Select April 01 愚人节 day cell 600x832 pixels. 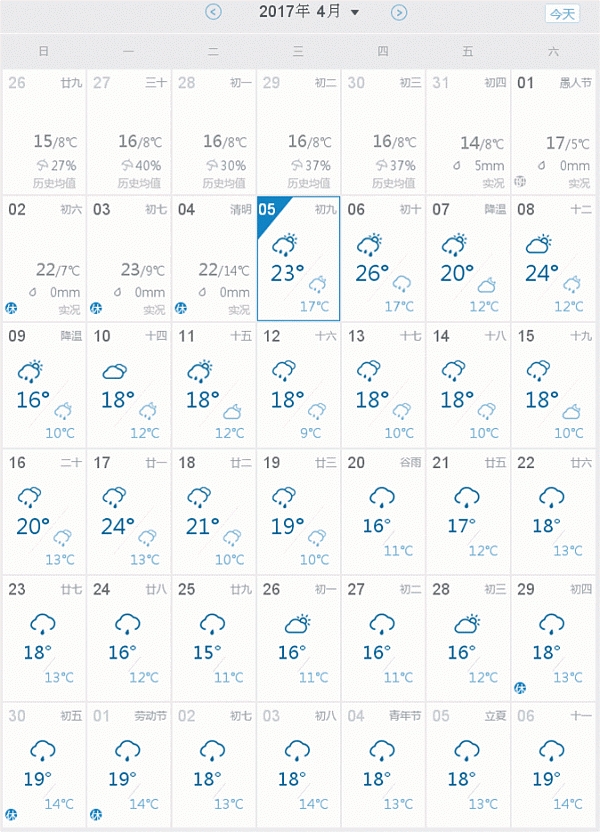pyautogui.click(x=553, y=132)
